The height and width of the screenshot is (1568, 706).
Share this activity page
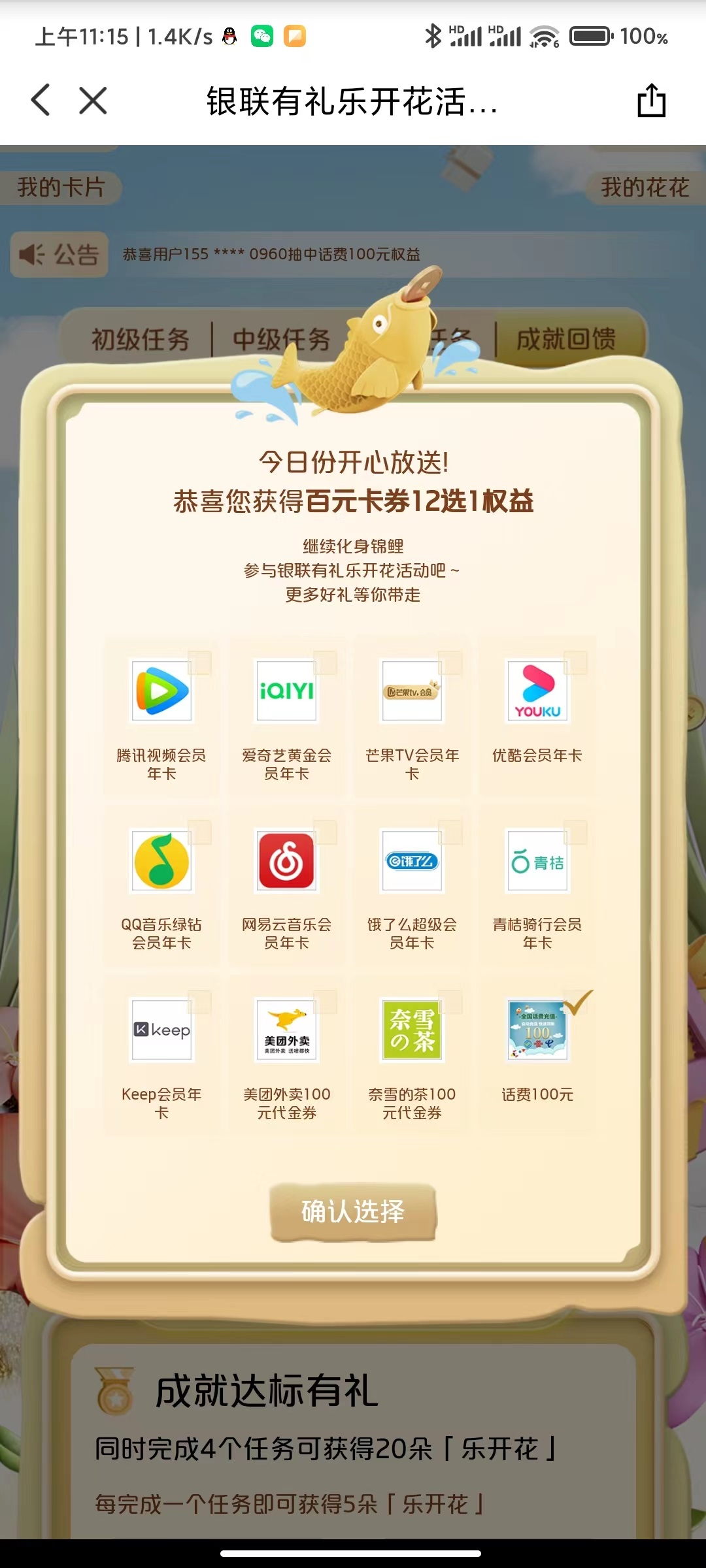tap(651, 101)
